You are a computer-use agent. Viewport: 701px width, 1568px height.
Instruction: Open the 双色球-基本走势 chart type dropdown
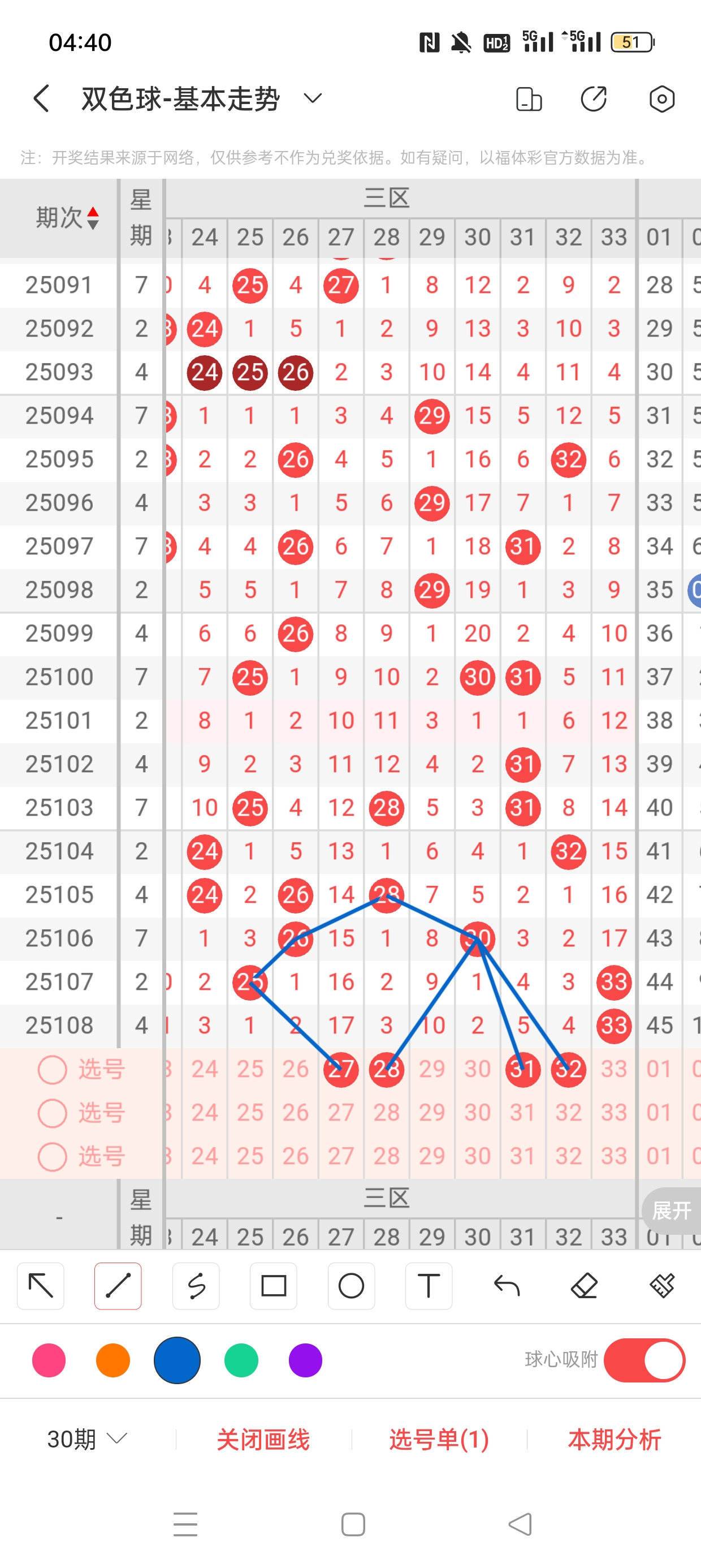coord(312,98)
